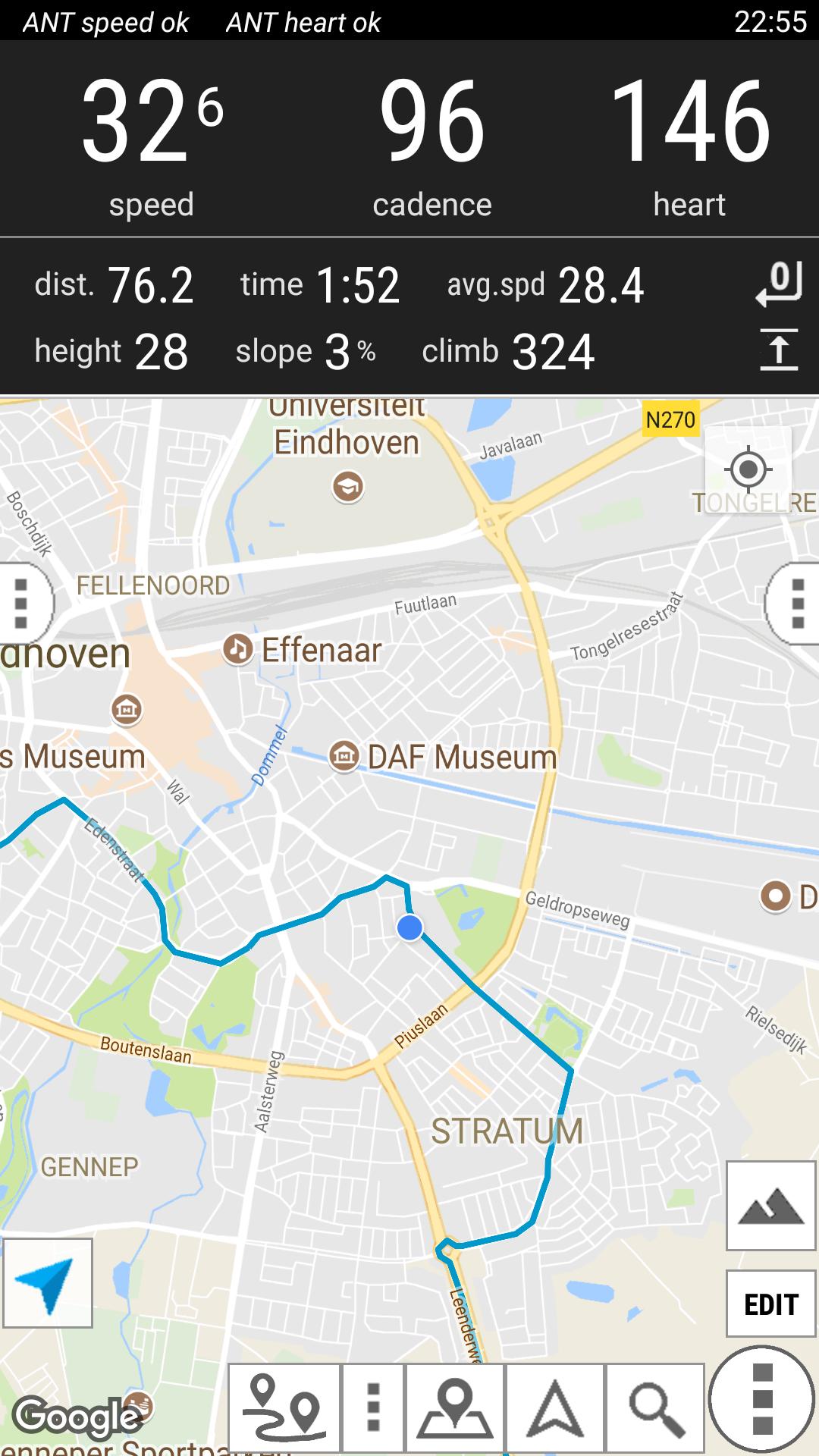
Task: Open the route planner icon
Action: (284, 1407)
